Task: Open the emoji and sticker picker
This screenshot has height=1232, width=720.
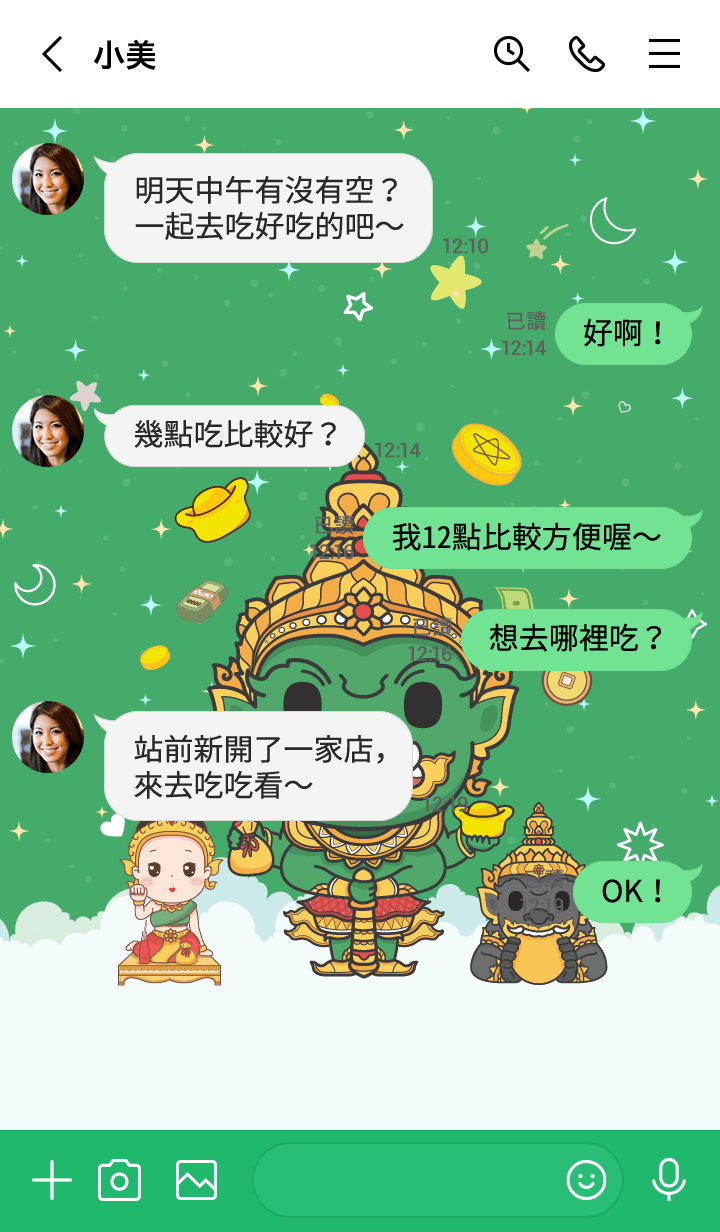Action: (x=587, y=1181)
